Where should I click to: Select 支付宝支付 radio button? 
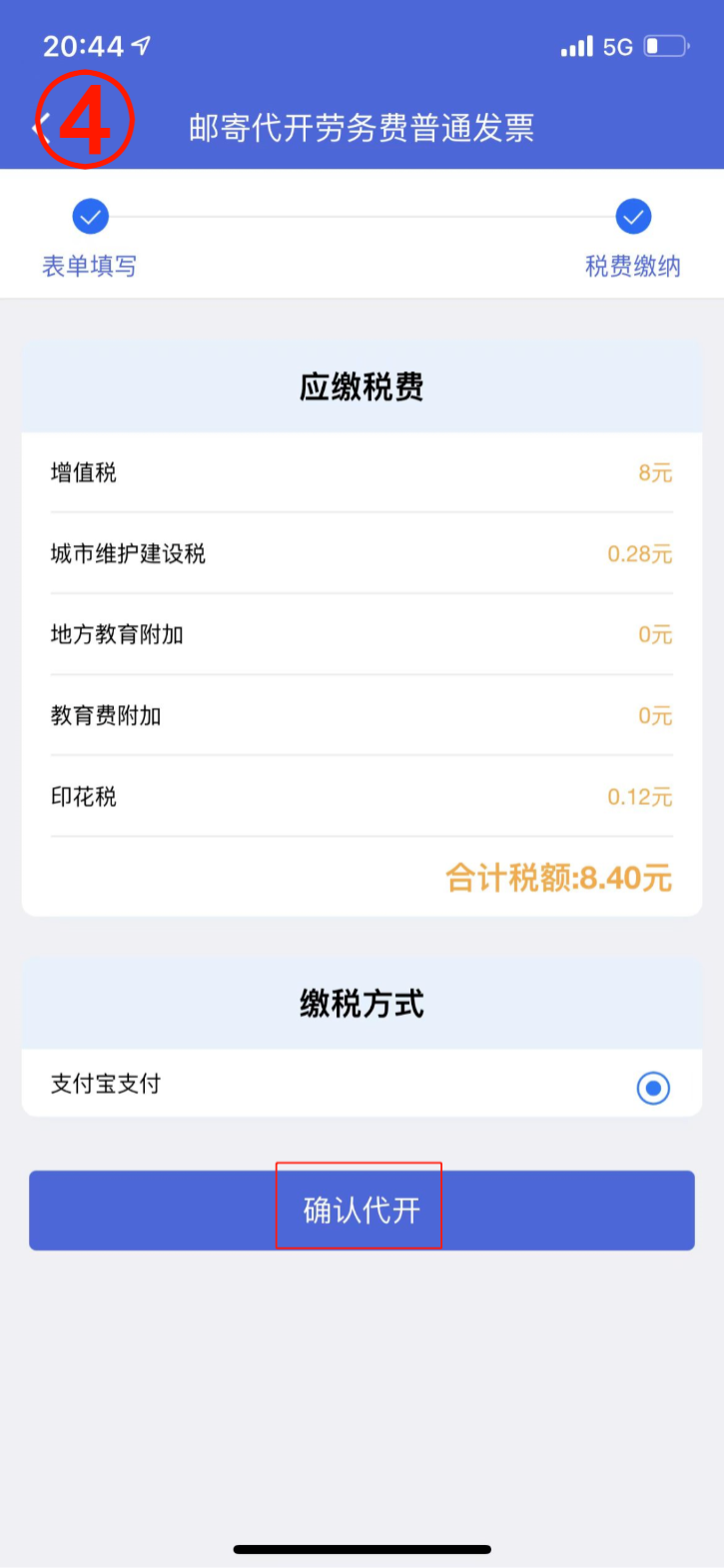(x=653, y=1088)
